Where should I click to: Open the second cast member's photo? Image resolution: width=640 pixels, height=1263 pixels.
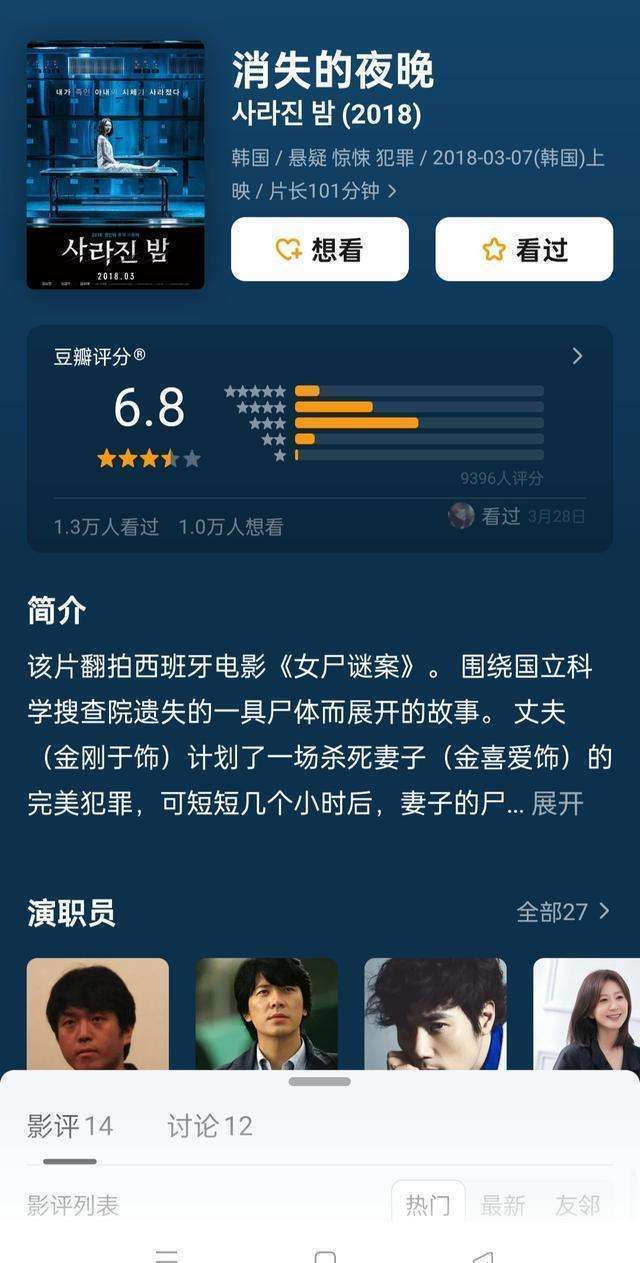pyautogui.click(x=266, y=1014)
